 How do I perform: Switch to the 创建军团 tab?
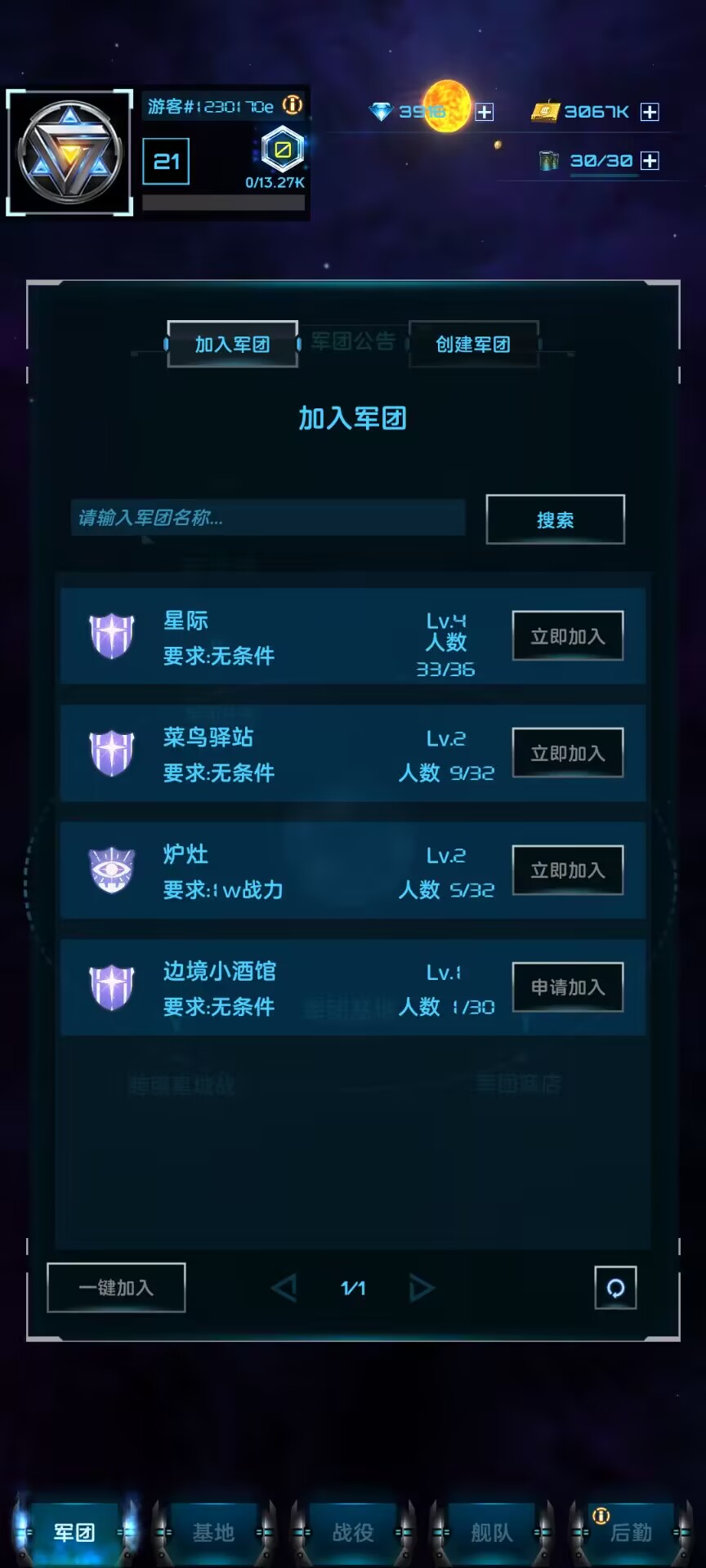click(474, 344)
